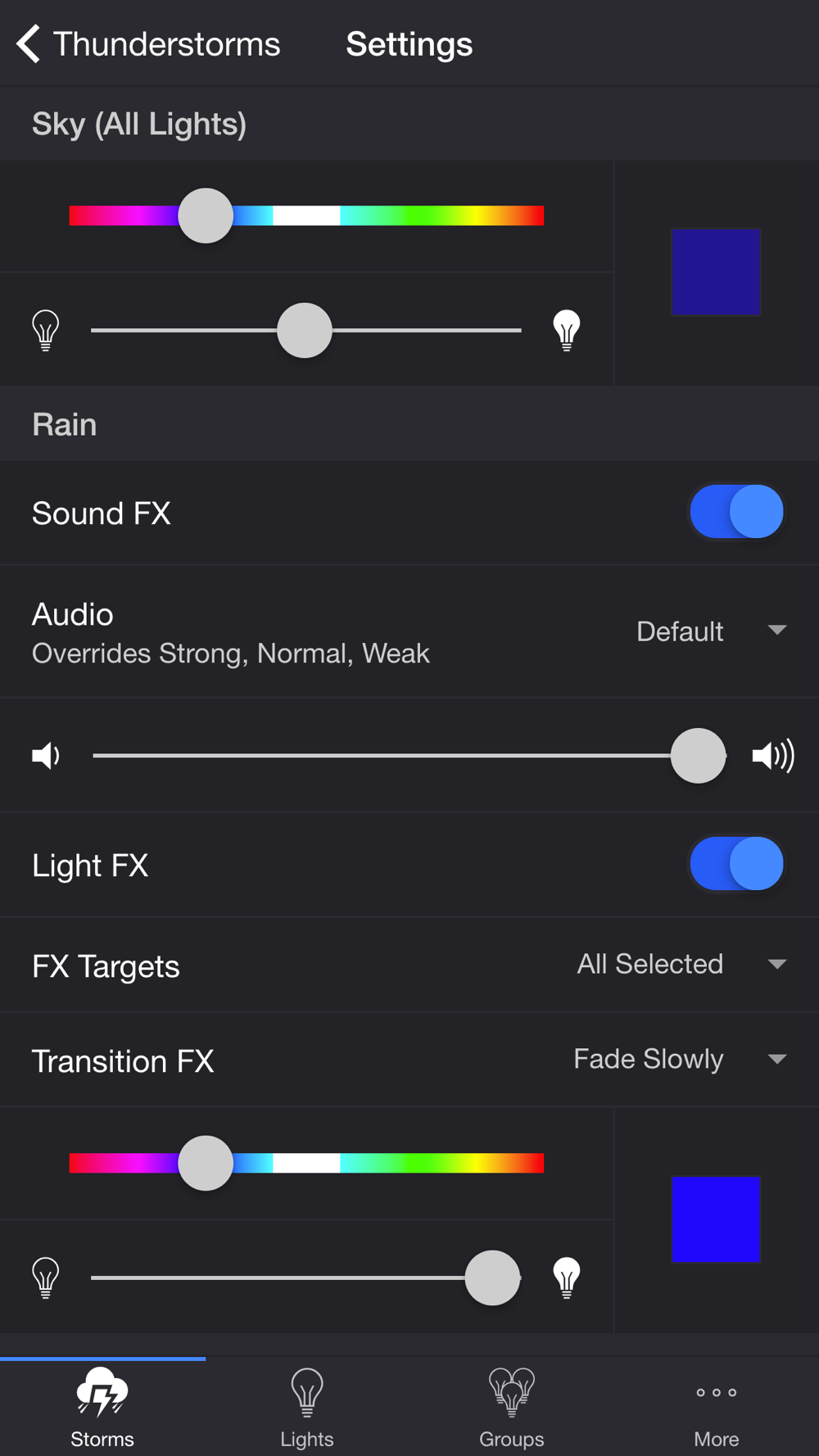
Task: Disable the Sound FX switch
Action: pyautogui.click(x=736, y=512)
